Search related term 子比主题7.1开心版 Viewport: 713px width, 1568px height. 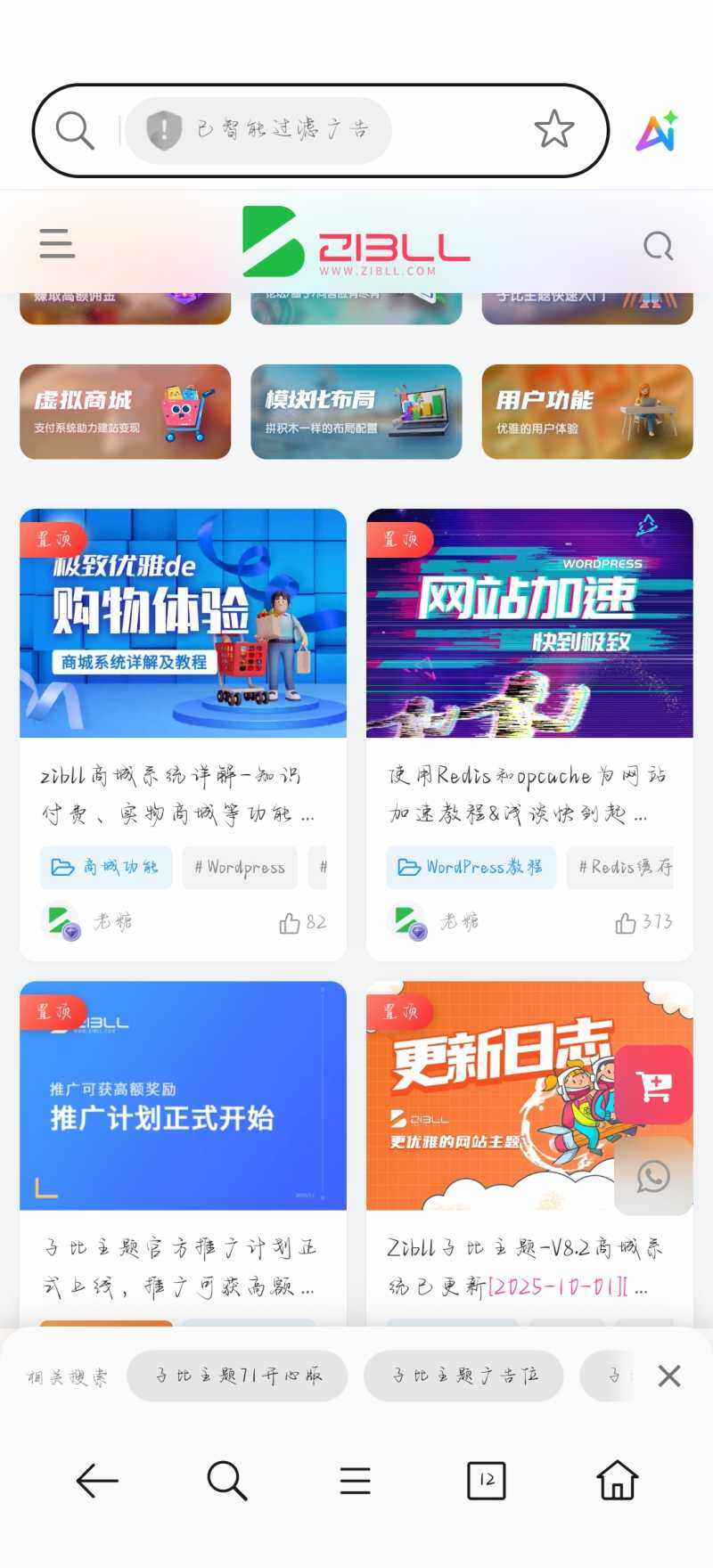tap(237, 1376)
